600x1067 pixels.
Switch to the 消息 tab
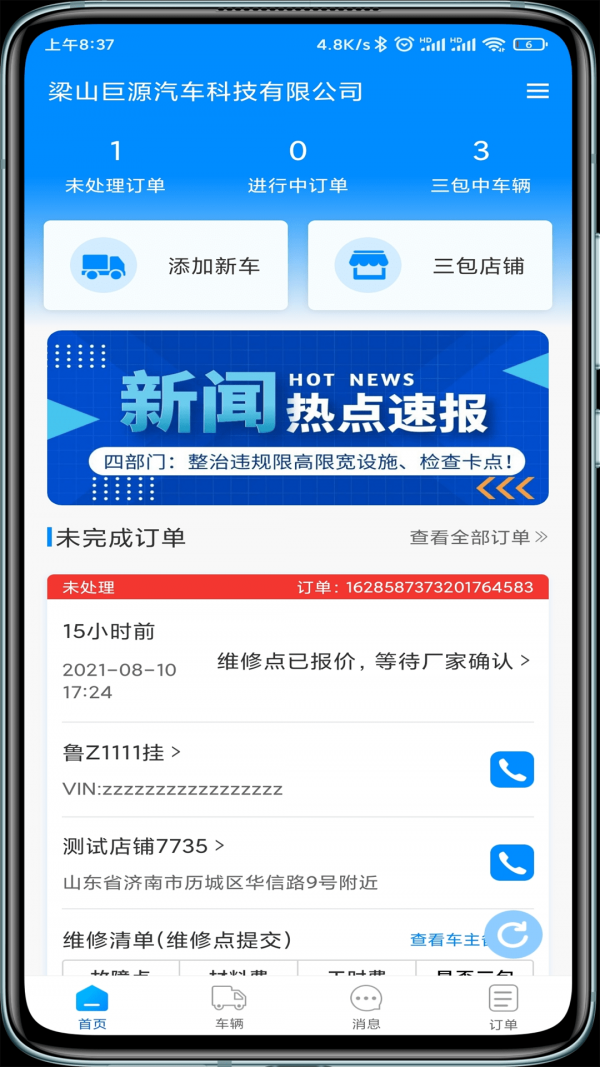pos(366,1006)
